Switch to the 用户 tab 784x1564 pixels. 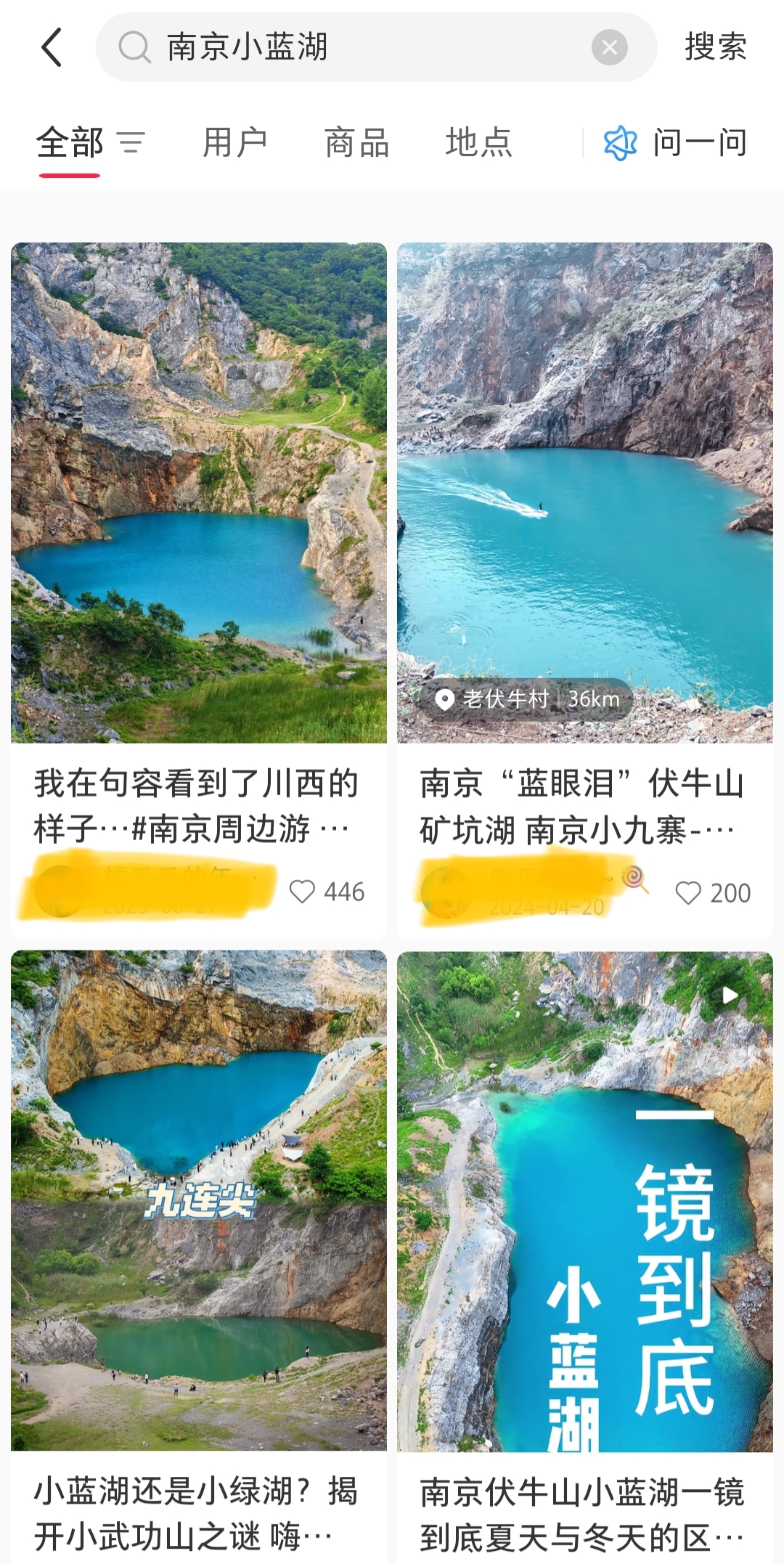pyautogui.click(x=234, y=142)
